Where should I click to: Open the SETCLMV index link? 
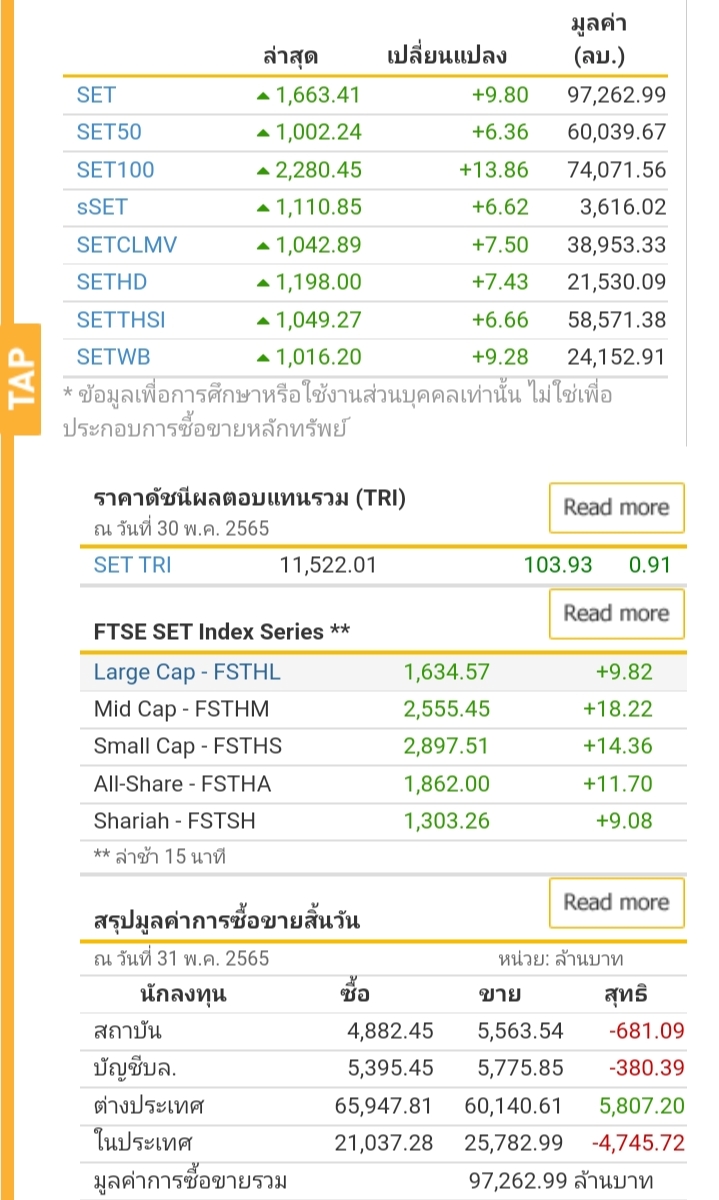127,245
